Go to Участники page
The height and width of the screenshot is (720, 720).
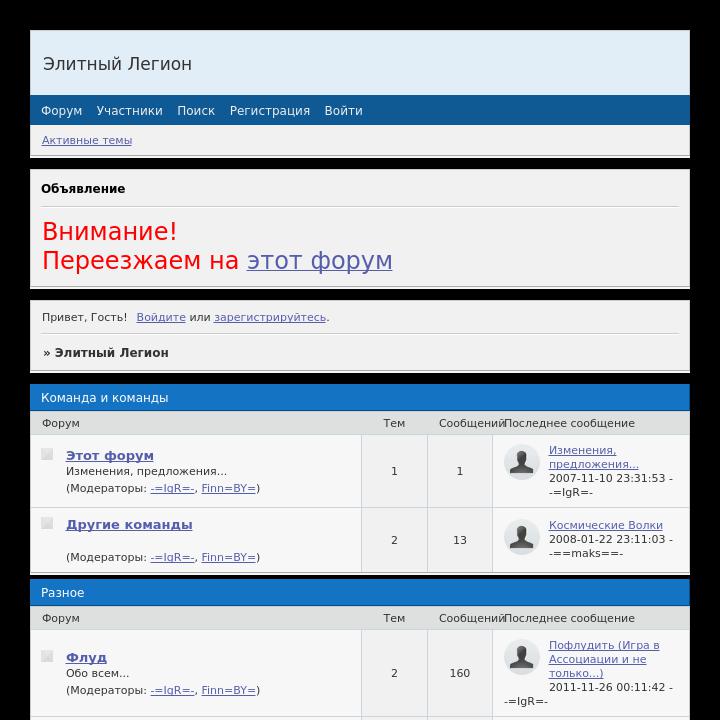129,111
